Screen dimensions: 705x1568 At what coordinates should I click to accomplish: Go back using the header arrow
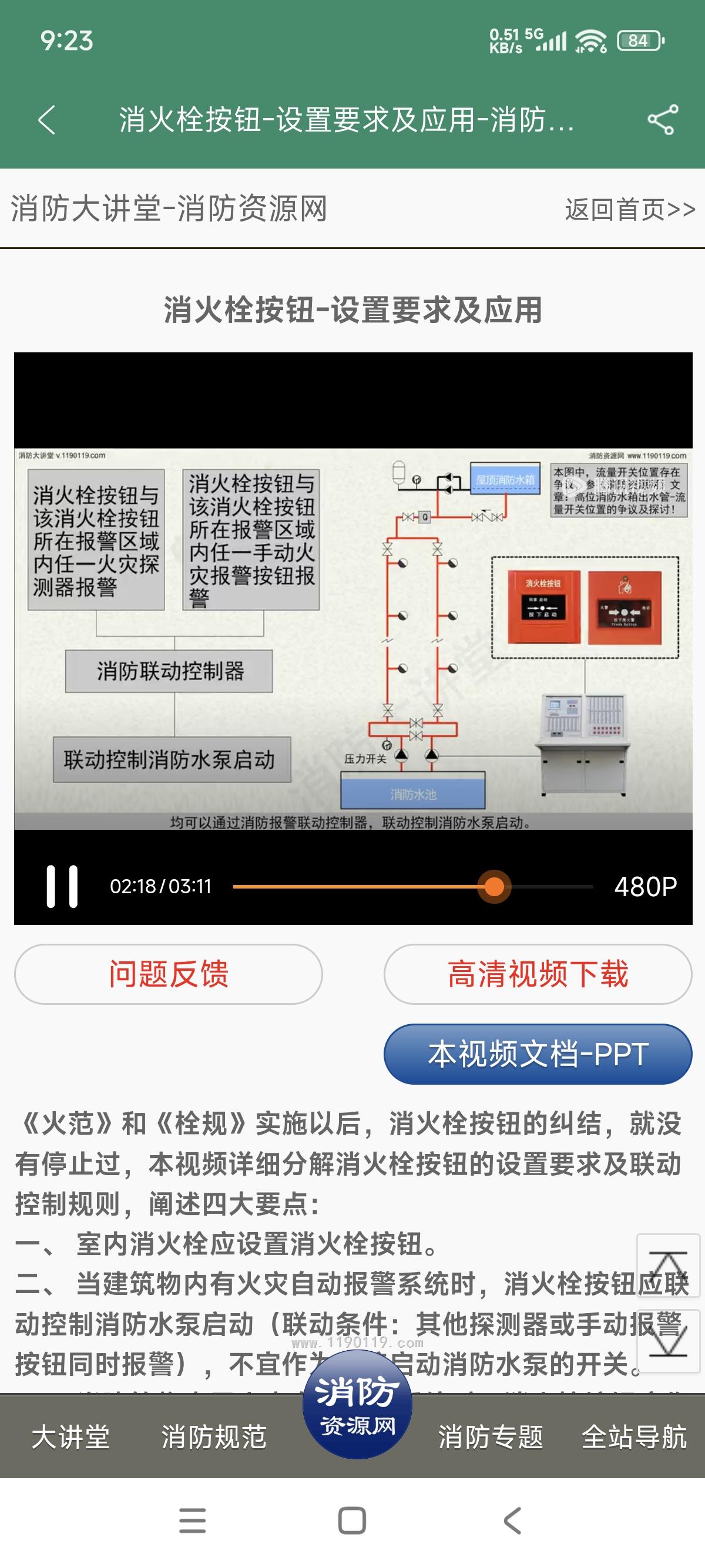[x=47, y=119]
